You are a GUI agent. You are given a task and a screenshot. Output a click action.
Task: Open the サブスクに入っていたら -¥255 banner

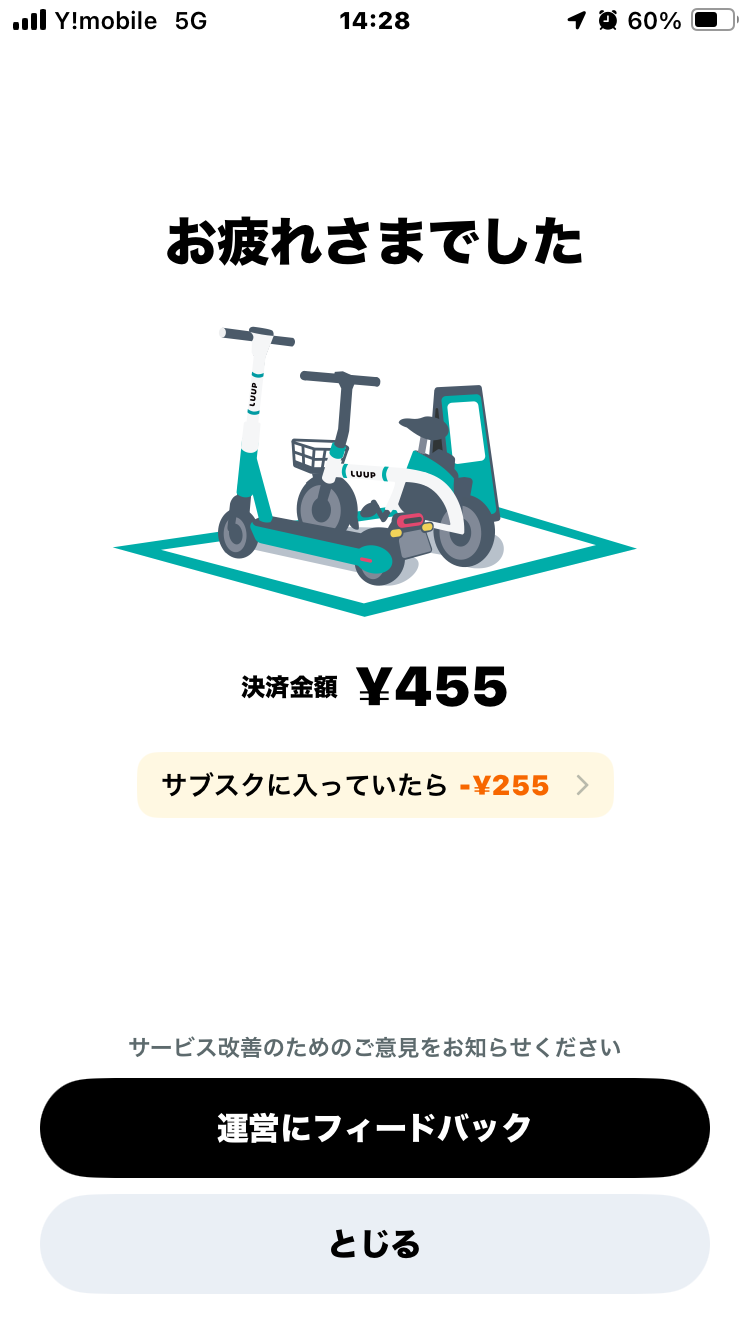click(x=375, y=785)
